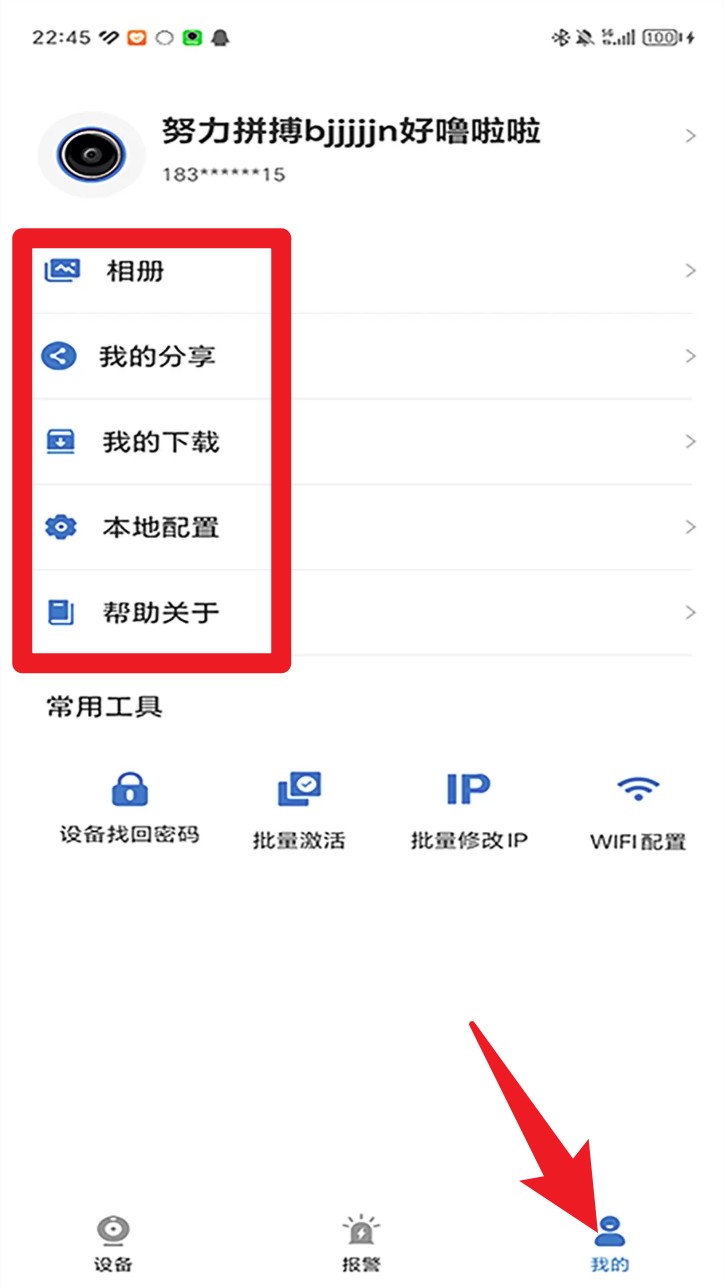Viewport: 724px width, 1287px height.
Task: Click the 我的下载 download icon
Action: click(x=60, y=441)
